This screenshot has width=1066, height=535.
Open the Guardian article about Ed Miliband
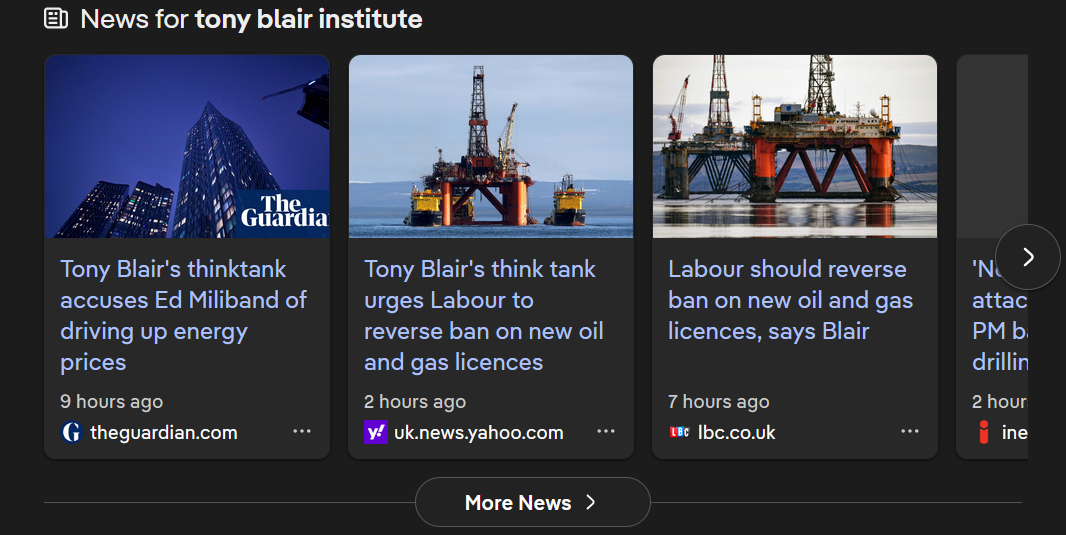pyautogui.click(x=183, y=315)
